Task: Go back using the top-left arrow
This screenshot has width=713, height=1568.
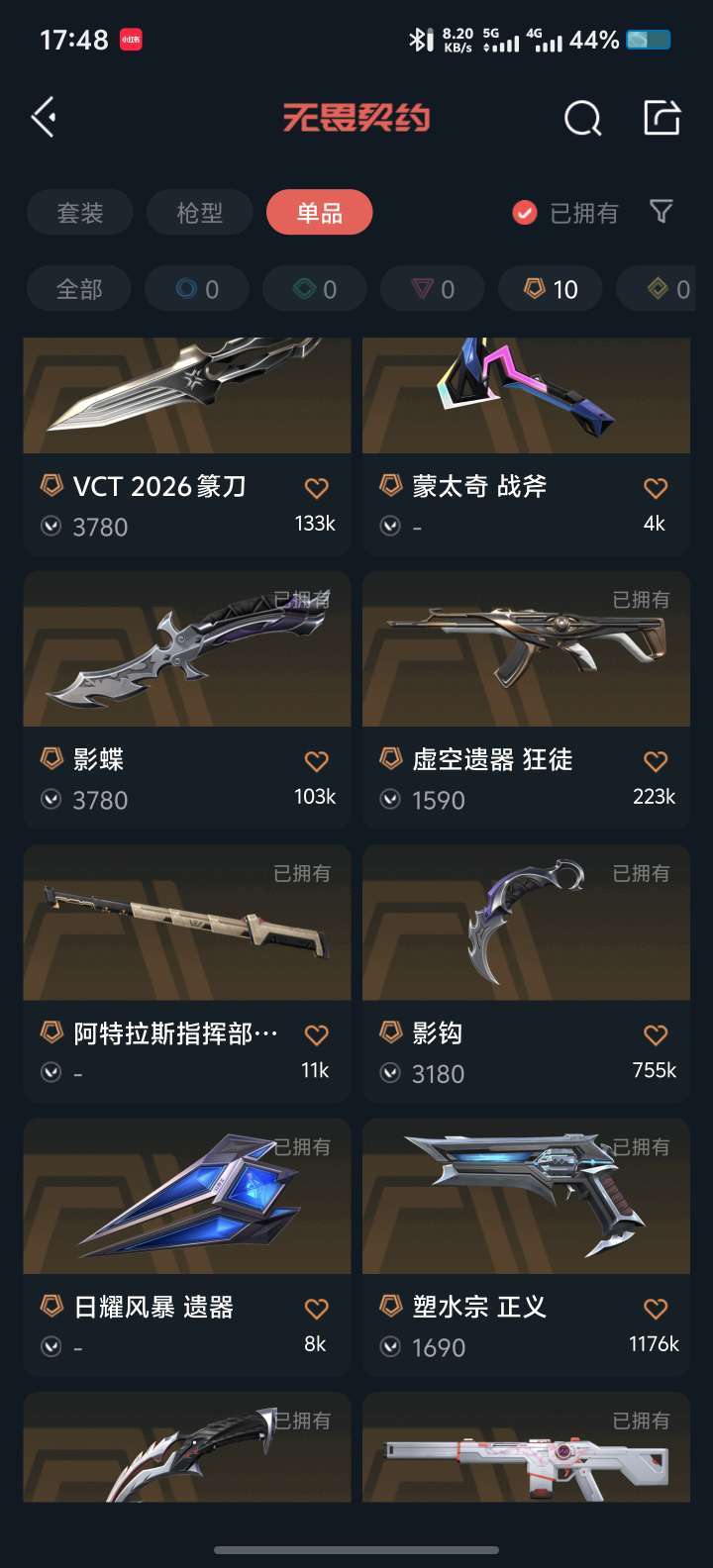Action: [x=44, y=118]
